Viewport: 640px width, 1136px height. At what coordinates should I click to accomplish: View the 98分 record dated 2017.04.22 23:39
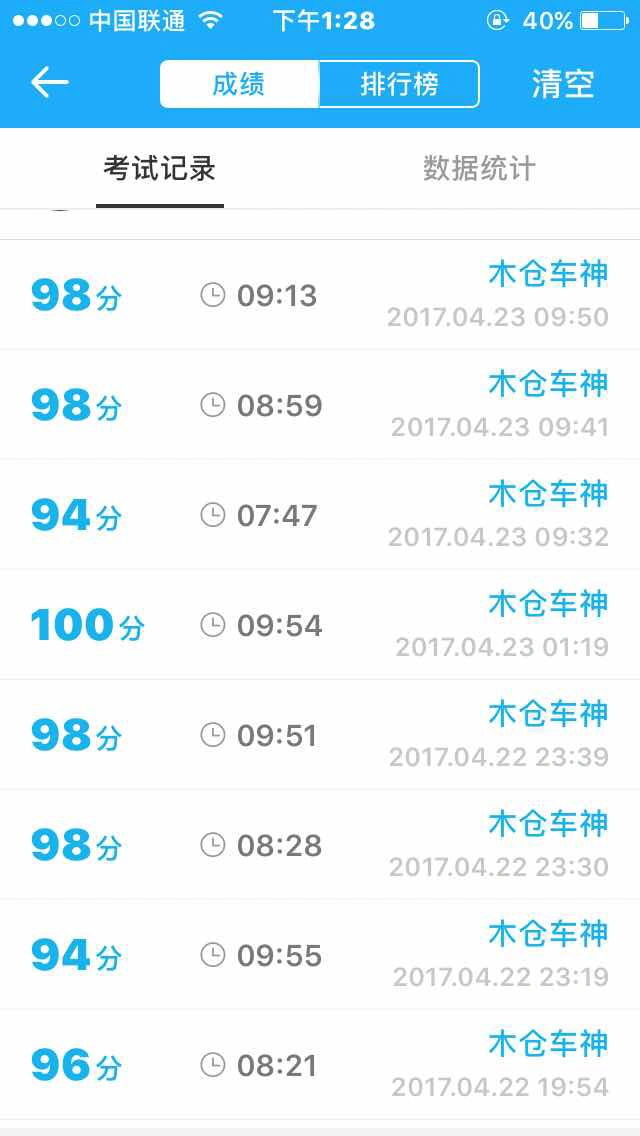click(x=320, y=735)
